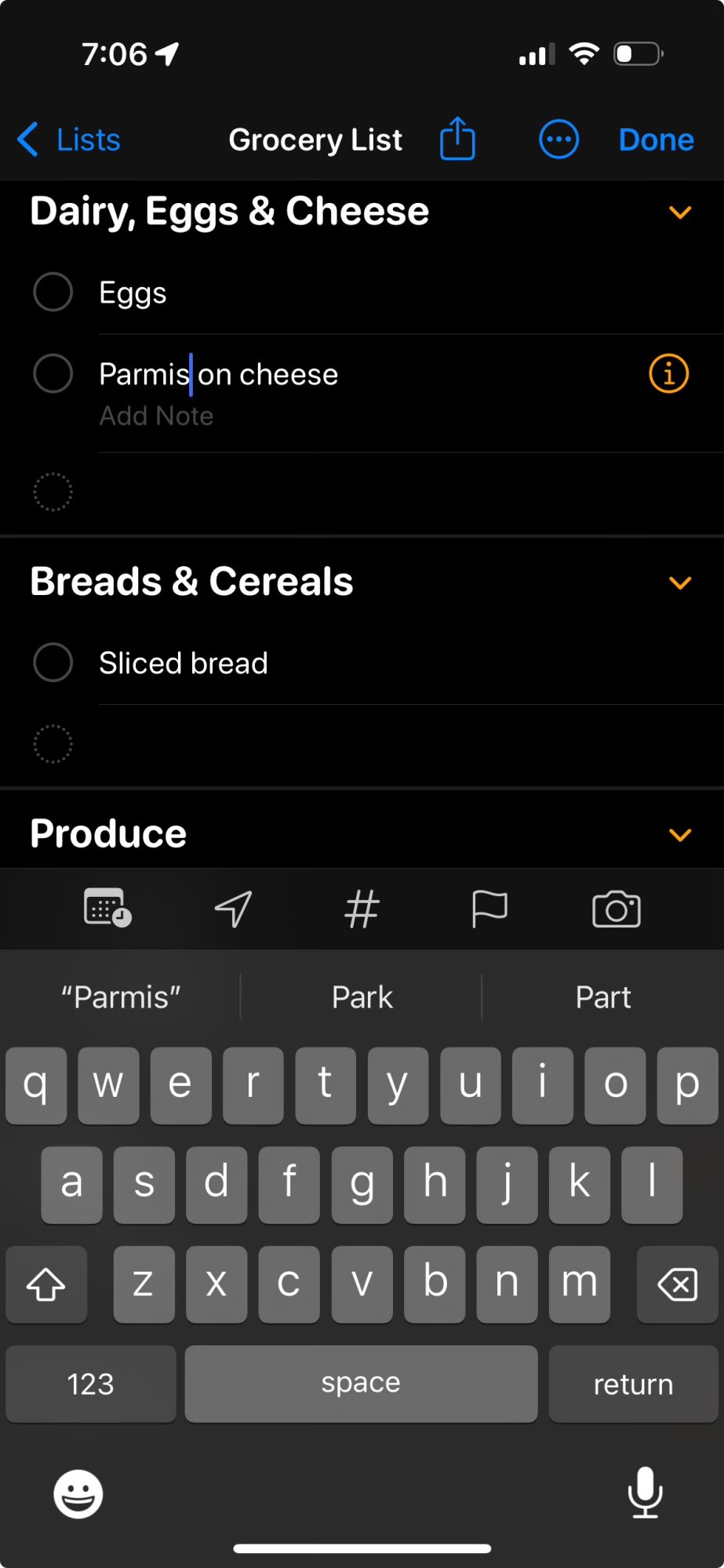
Task: Go back to Lists
Action: click(69, 140)
